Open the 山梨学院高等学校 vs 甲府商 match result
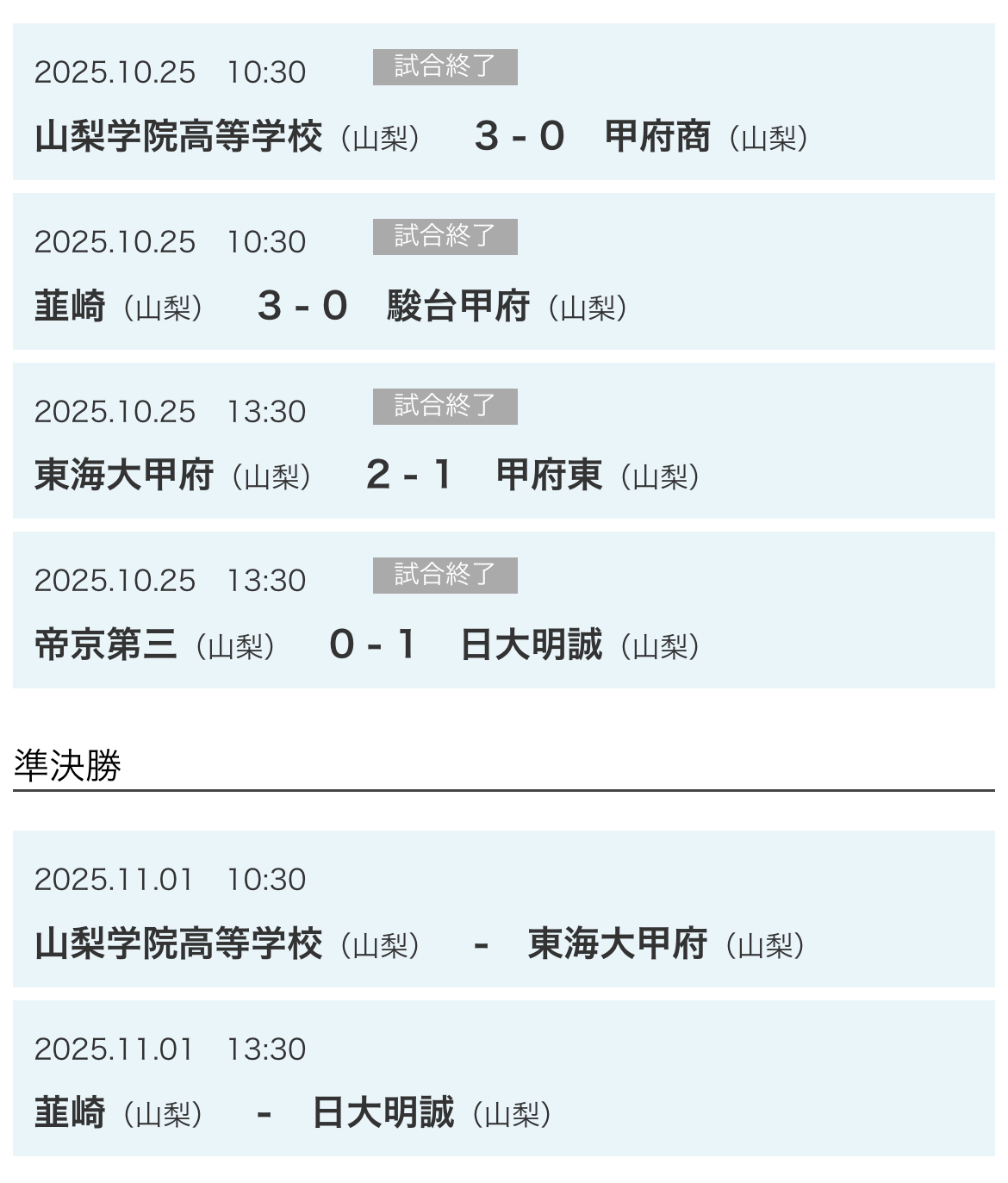This screenshot has height=1183, width=1008. [503, 103]
